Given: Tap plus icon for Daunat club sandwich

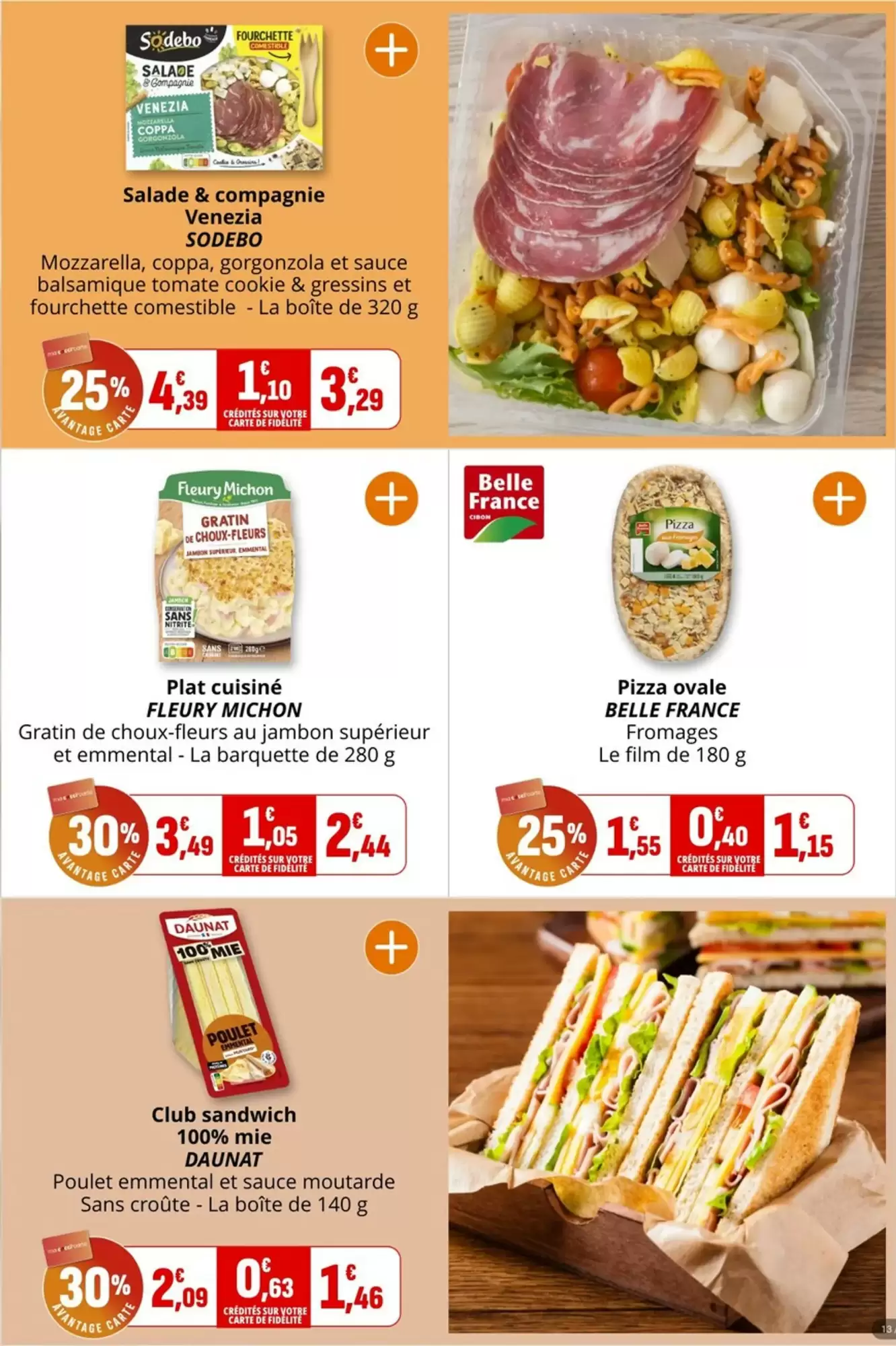Looking at the screenshot, I should click(x=391, y=947).
